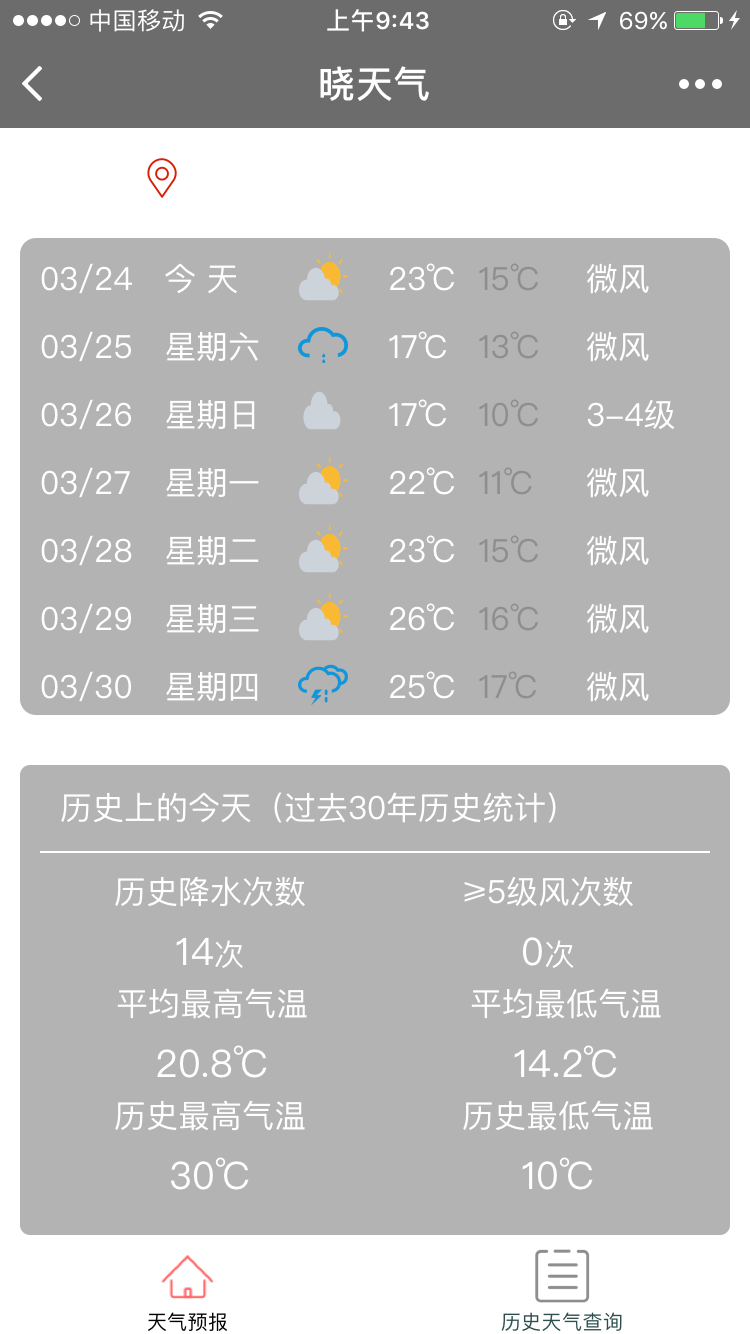
Task: Open the 历史天气查询 tab
Action: (561, 1291)
